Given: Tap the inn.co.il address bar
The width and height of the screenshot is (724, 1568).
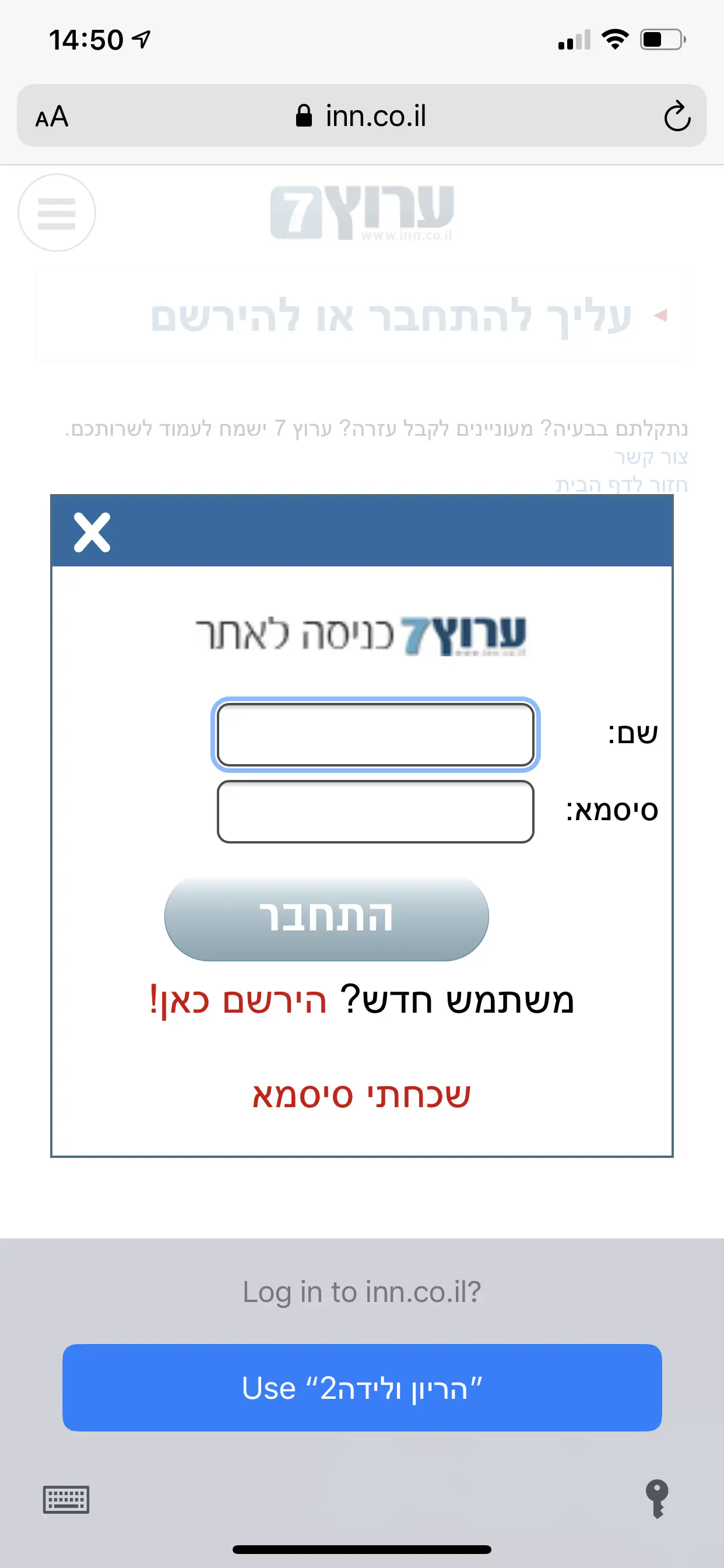Looking at the screenshot, I should click(361, 116).
